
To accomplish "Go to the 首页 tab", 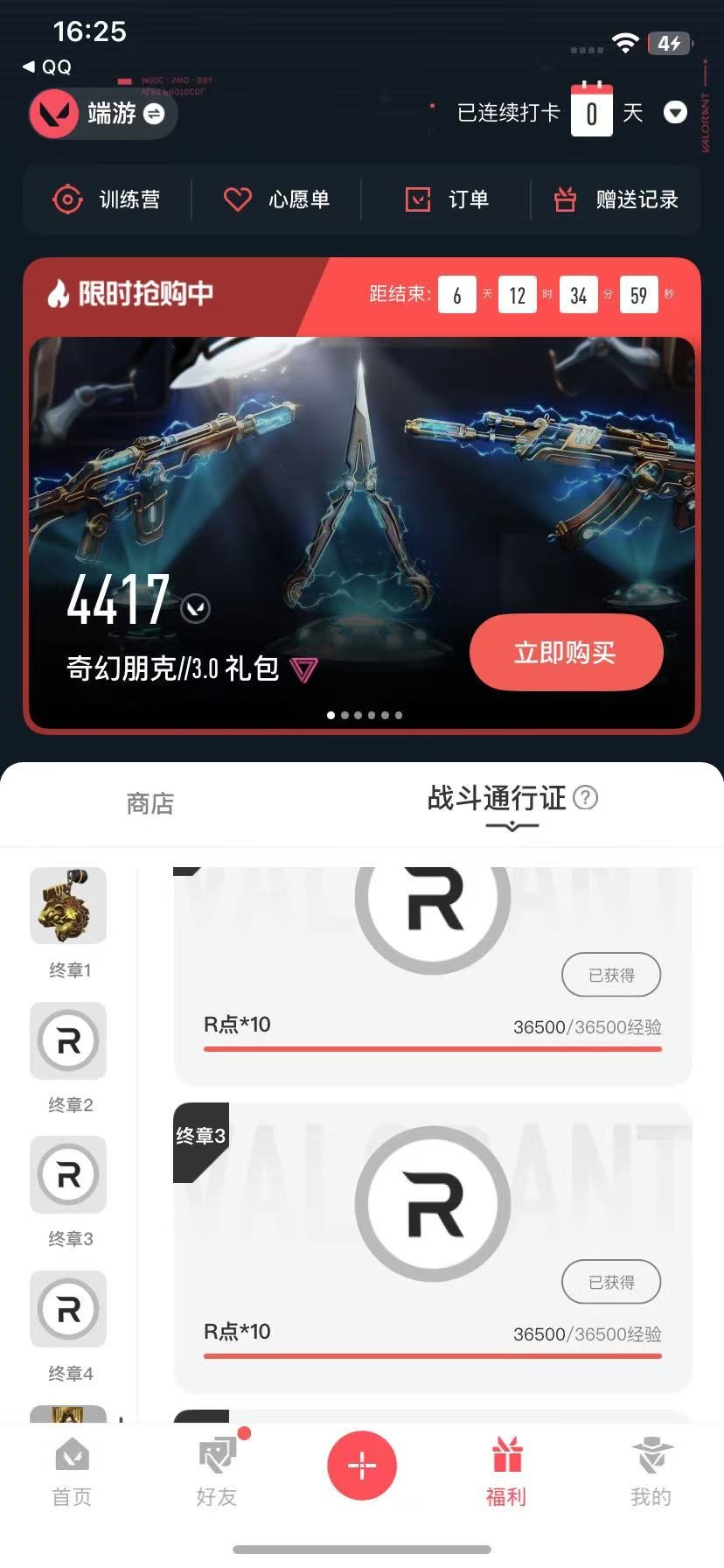I will (72, 1472).
